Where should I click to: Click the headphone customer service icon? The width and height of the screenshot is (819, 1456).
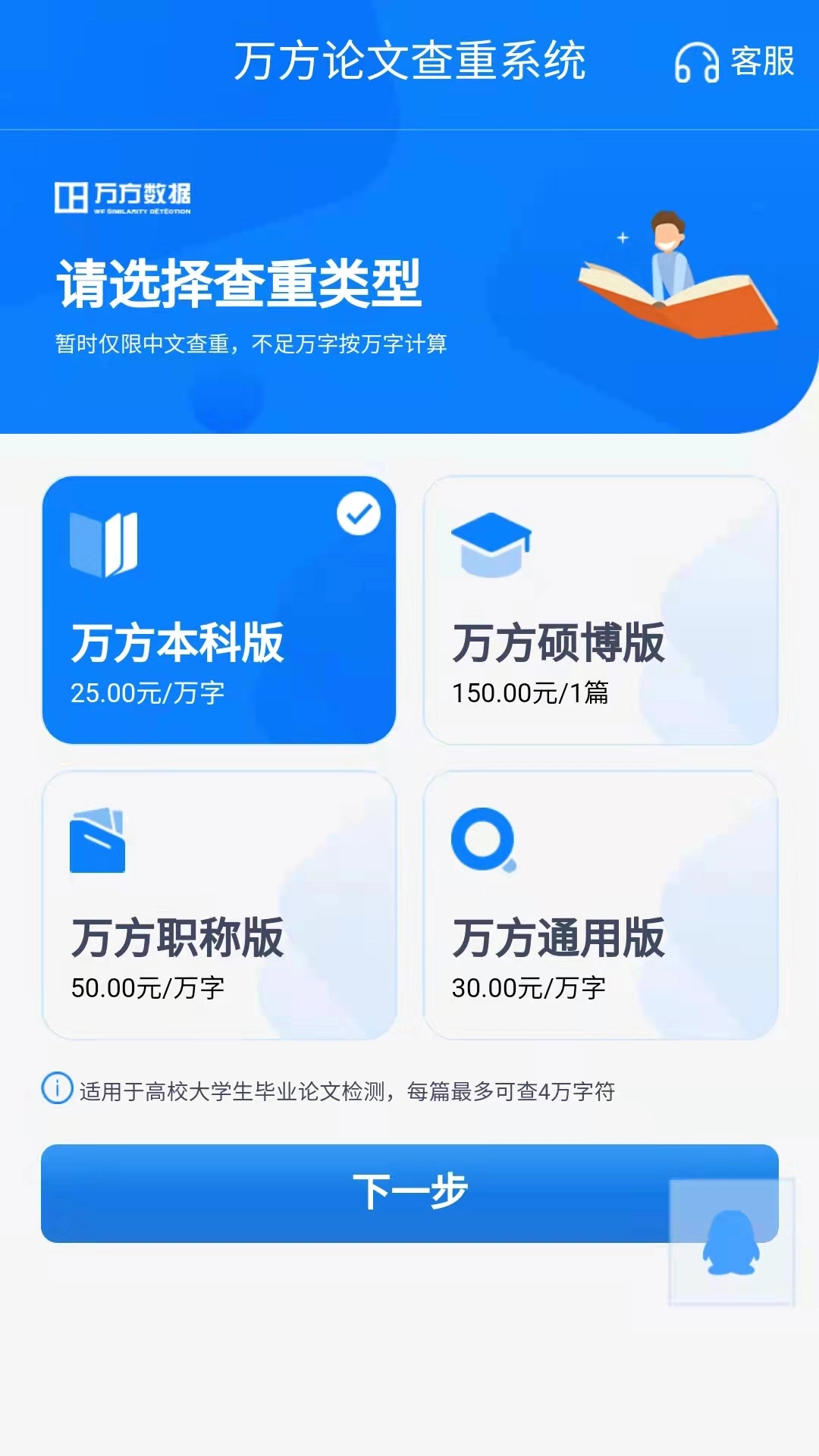pos(698,64)
